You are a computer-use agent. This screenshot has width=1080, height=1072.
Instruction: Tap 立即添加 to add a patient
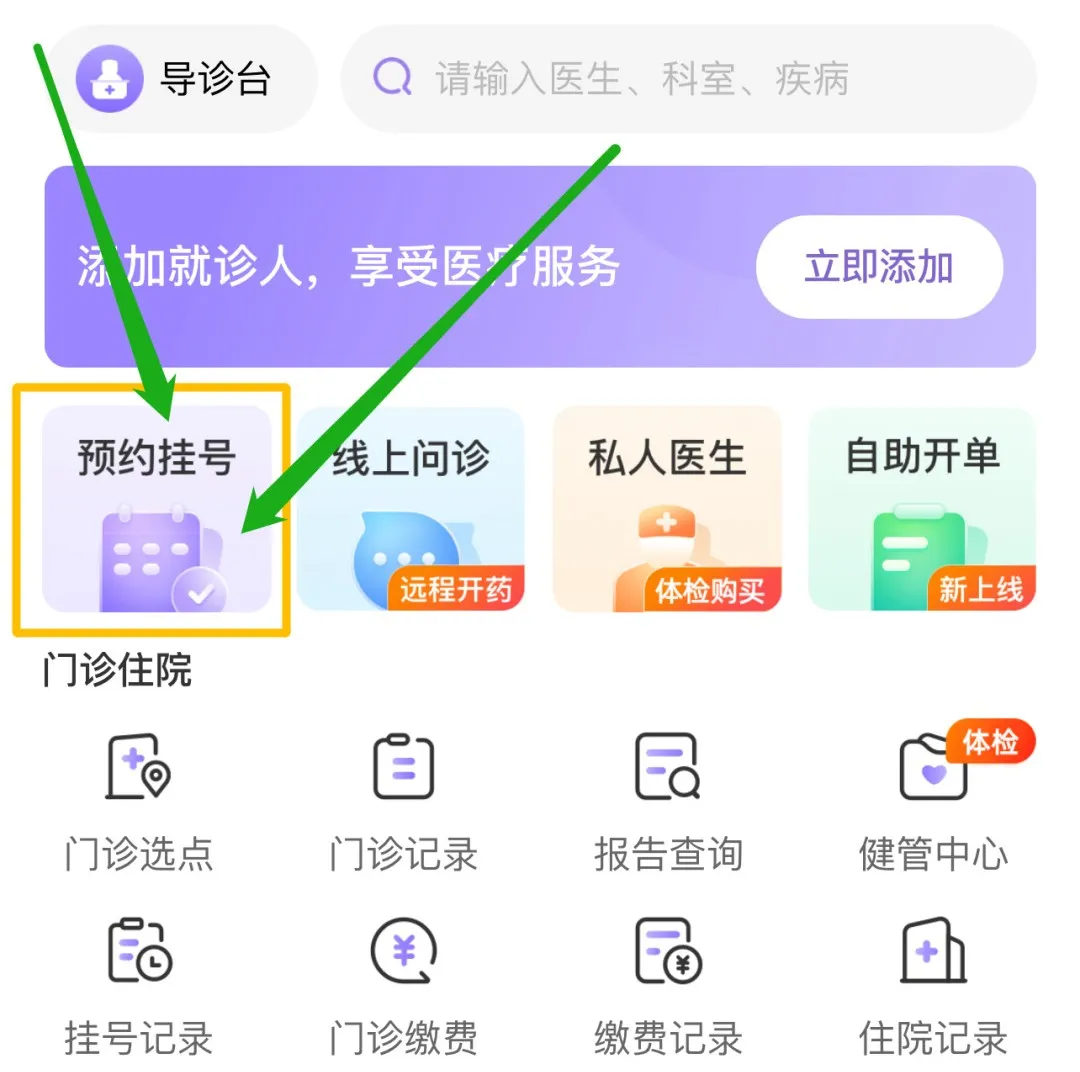(x=879, y=267)
